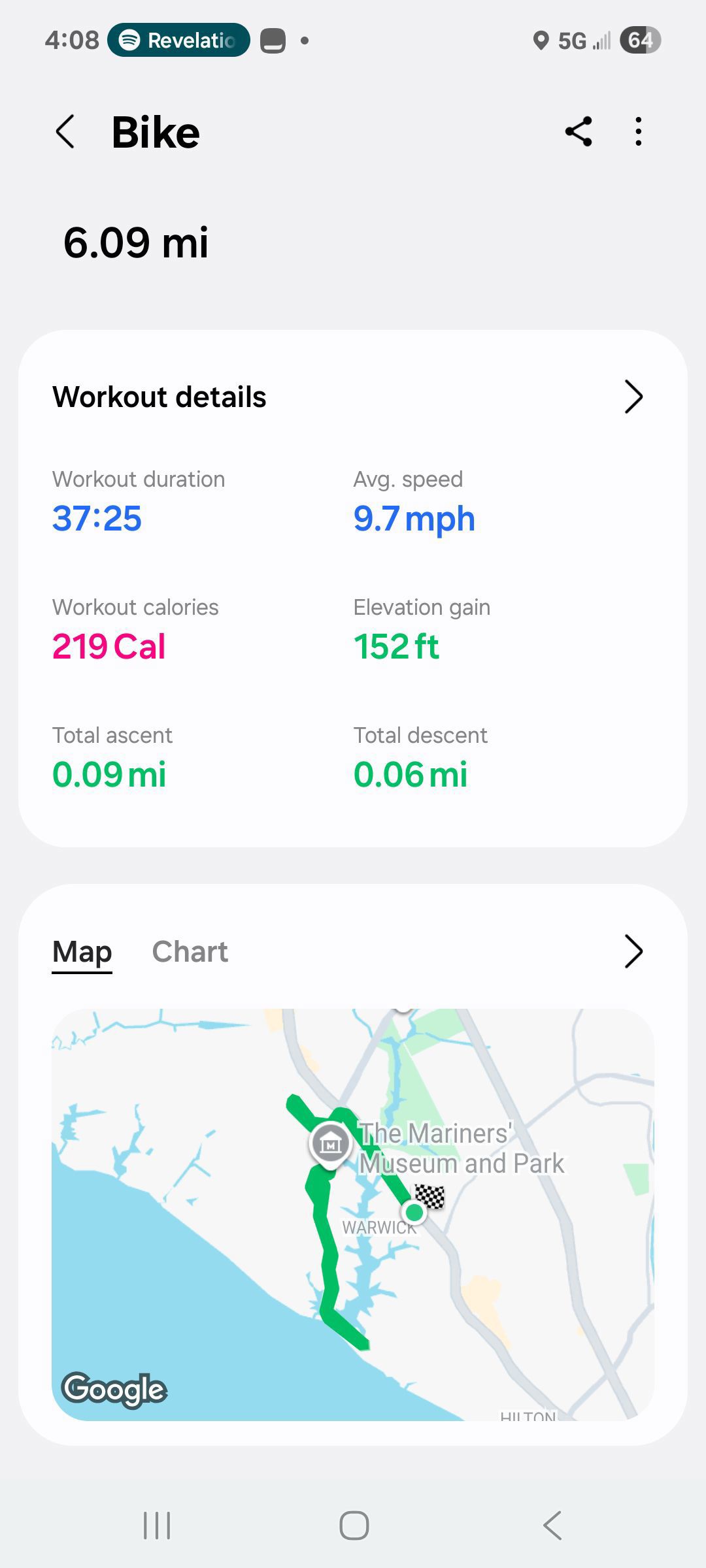Open the Spotify now-playing pill in status bar
Screen dimensions: 706x1568
coord(178,40)
